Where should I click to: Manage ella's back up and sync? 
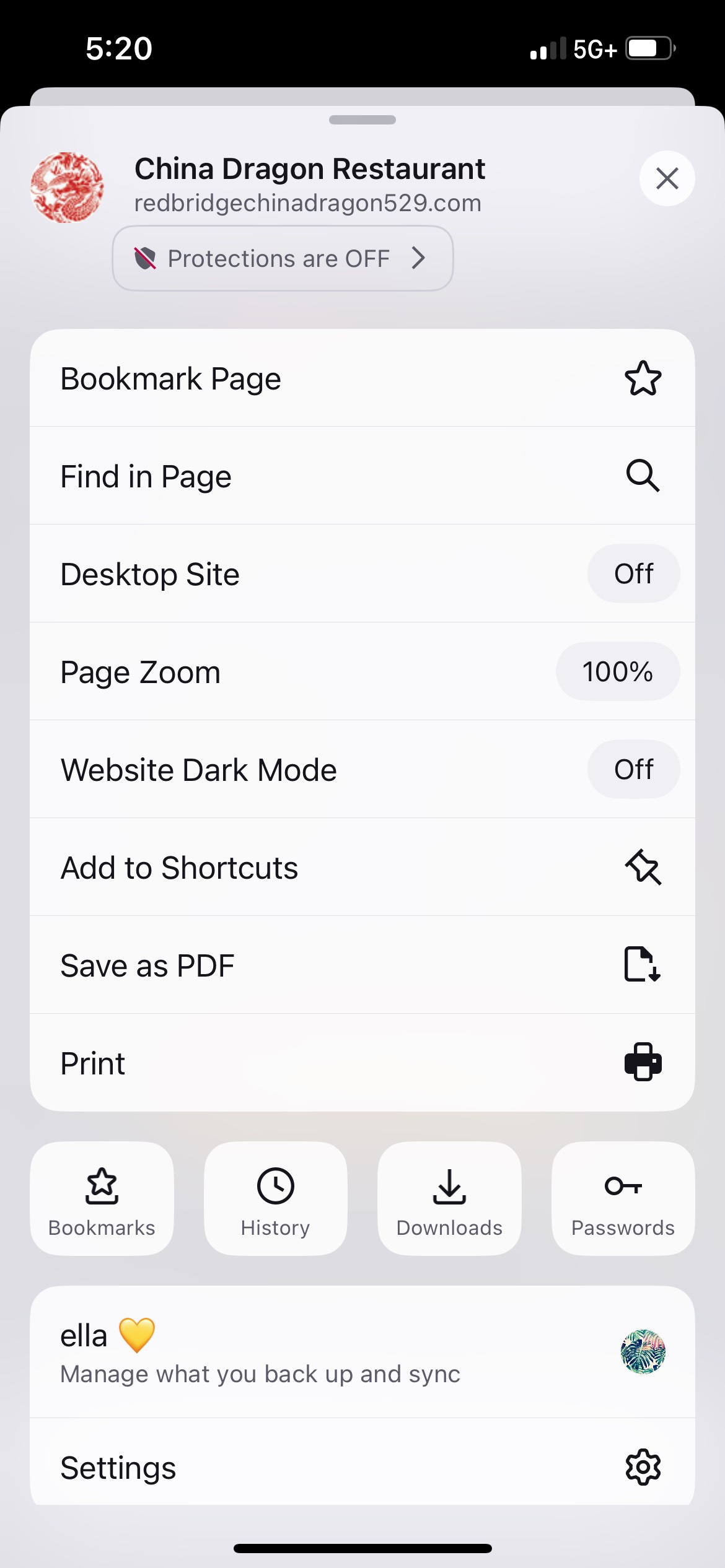pyautogui.click(x=362, y=1352)
